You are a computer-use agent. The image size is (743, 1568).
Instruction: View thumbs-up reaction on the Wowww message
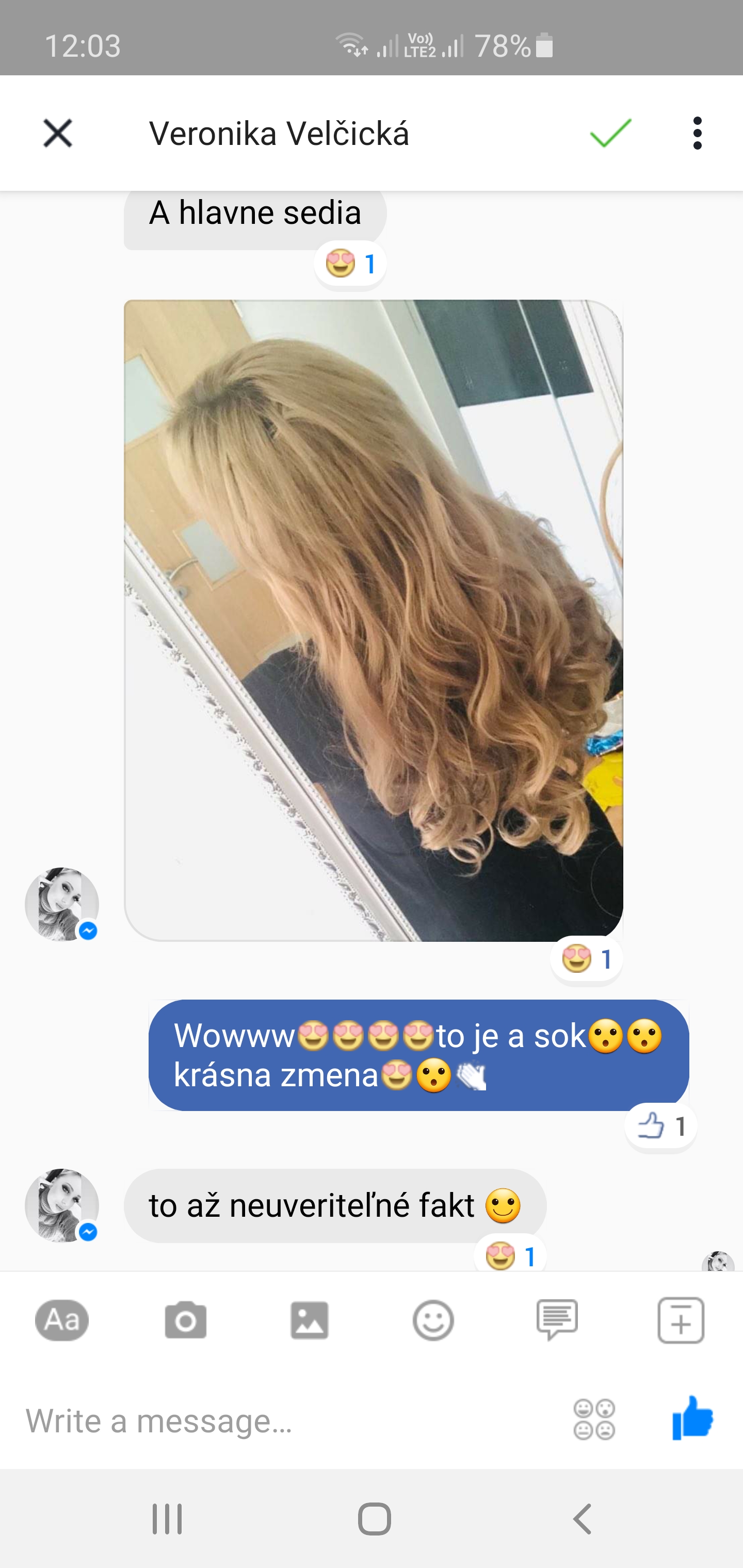[x=661, y=1126]
